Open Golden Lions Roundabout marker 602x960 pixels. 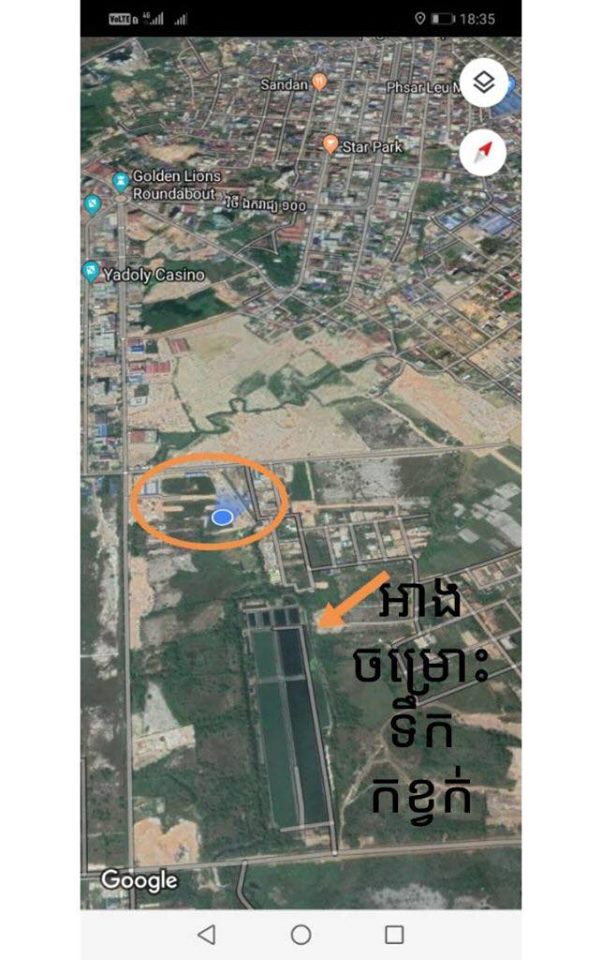120,181
